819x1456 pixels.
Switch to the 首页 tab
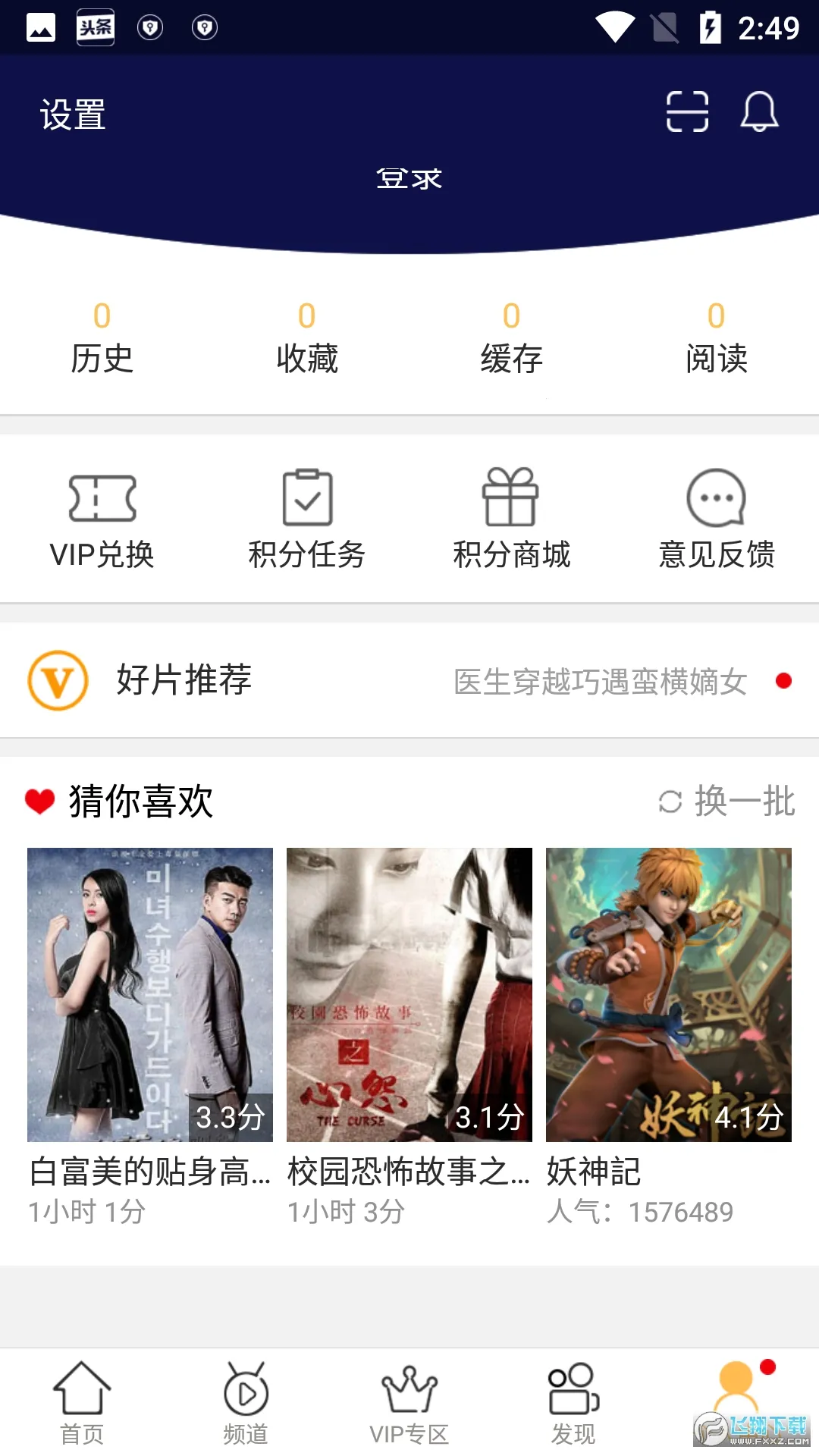click(82, 1403)
